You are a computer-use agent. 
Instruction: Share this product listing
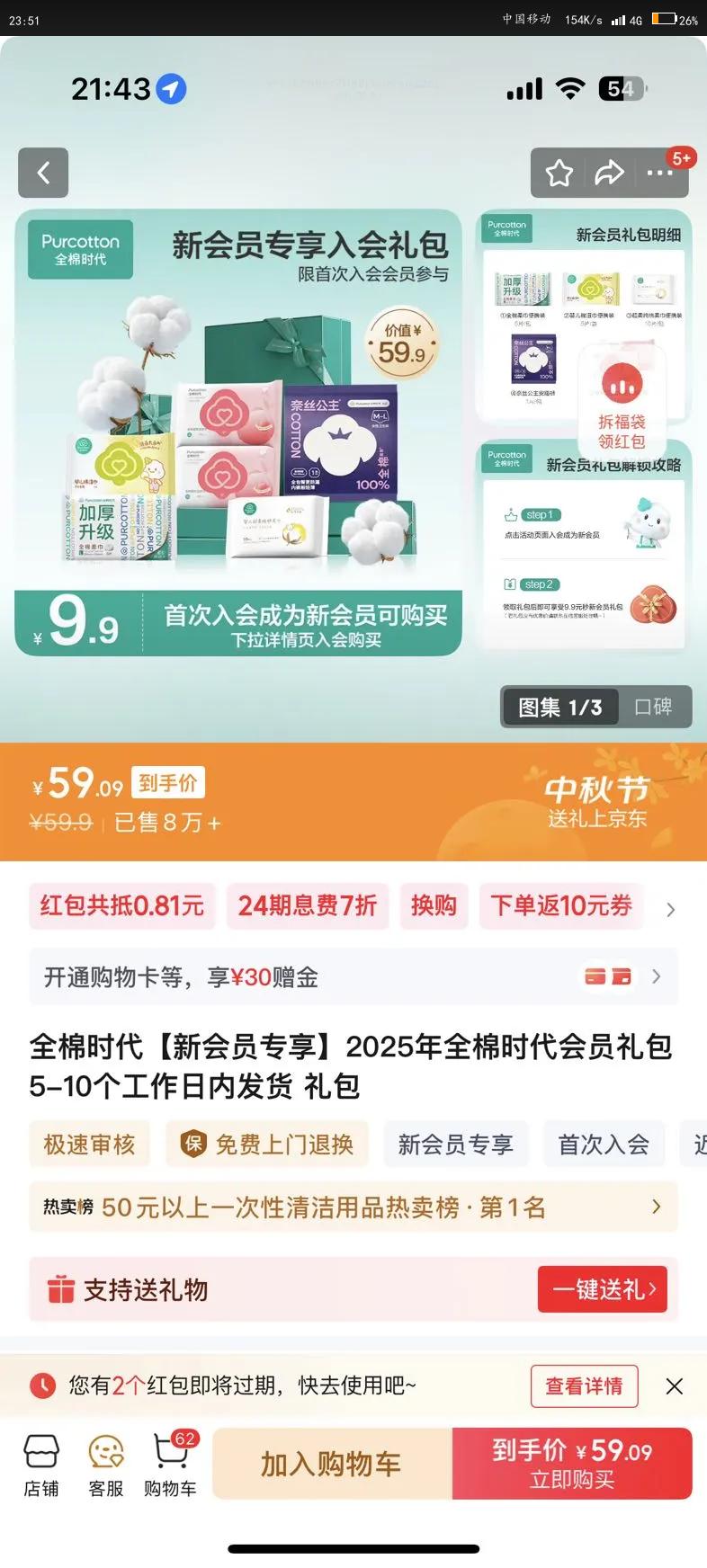609,173
